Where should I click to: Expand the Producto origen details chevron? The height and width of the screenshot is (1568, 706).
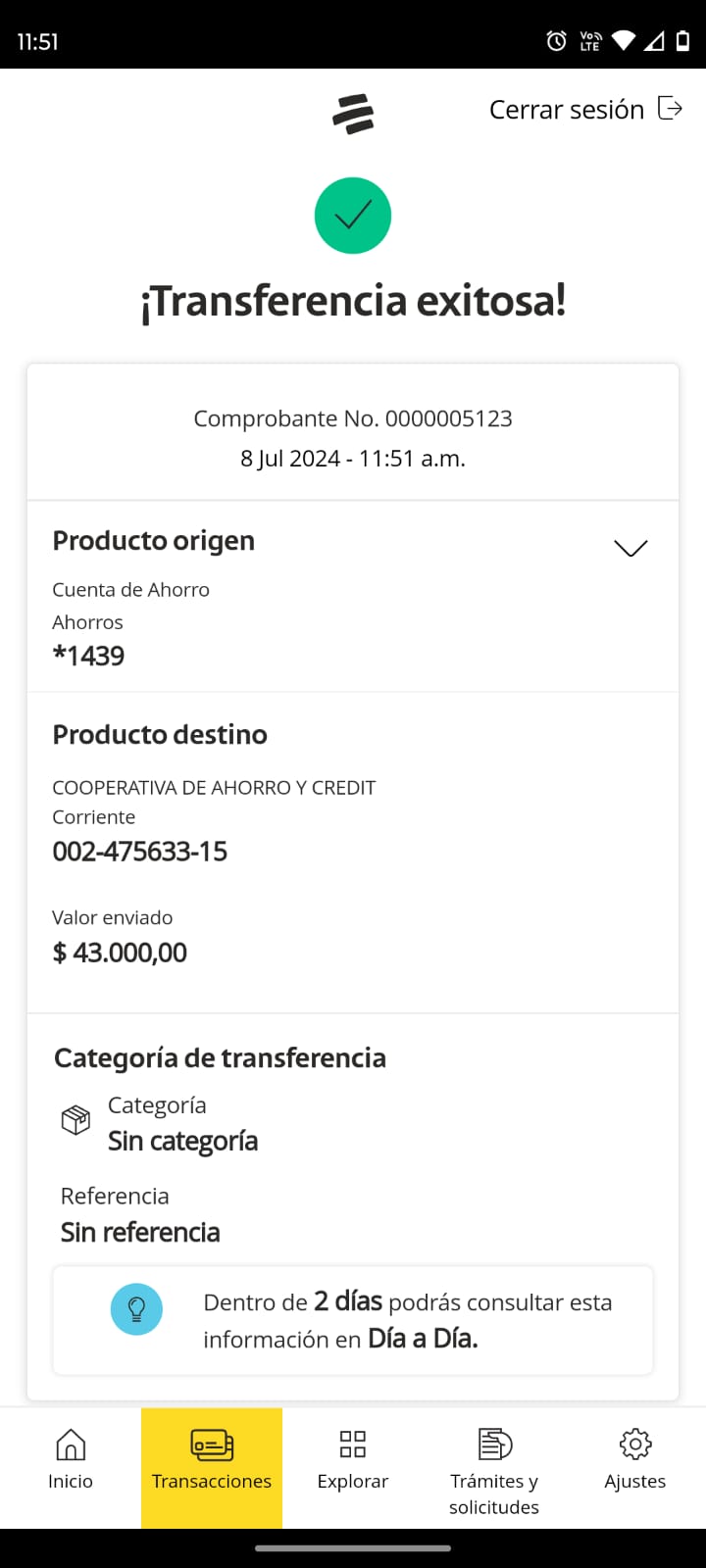click(x=630, y=548)
